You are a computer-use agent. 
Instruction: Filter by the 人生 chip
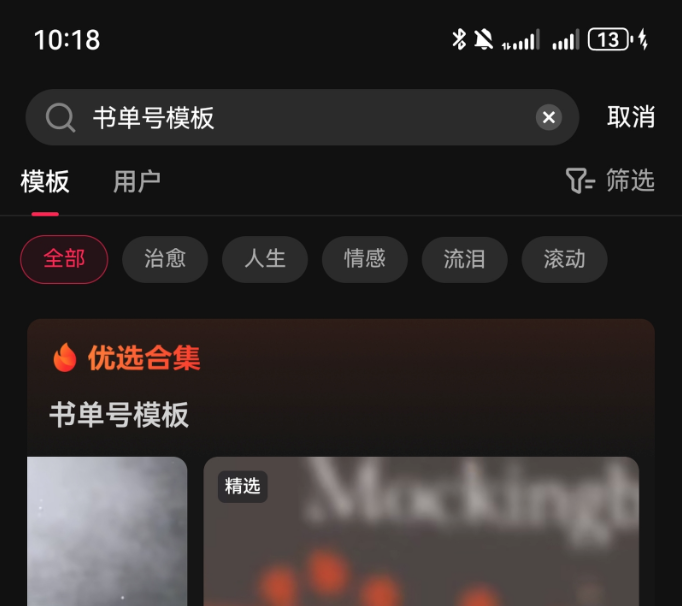265,259
